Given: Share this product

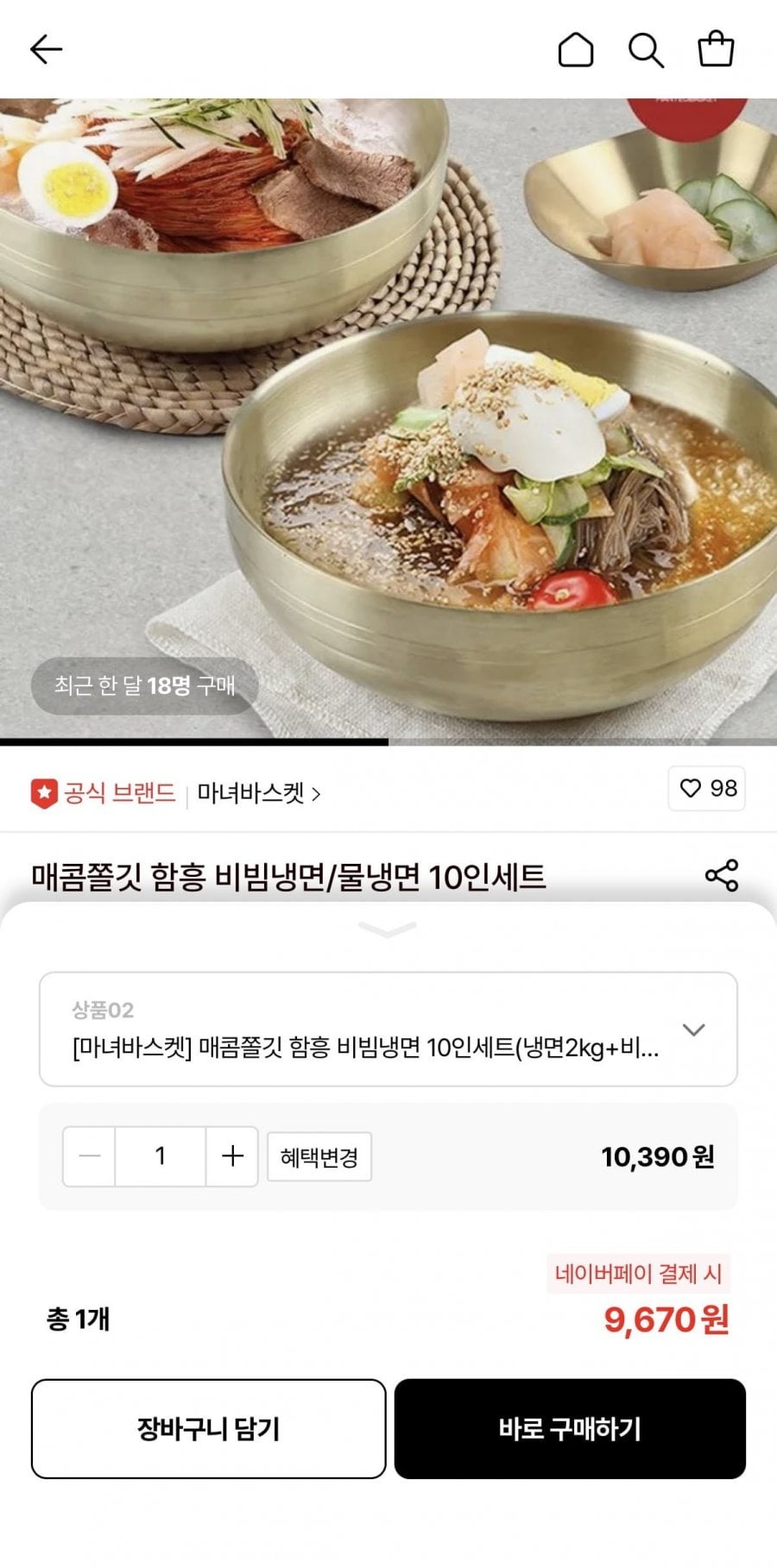Looking at the screenshot, I should pyautogui.click(x=722, y=875).
